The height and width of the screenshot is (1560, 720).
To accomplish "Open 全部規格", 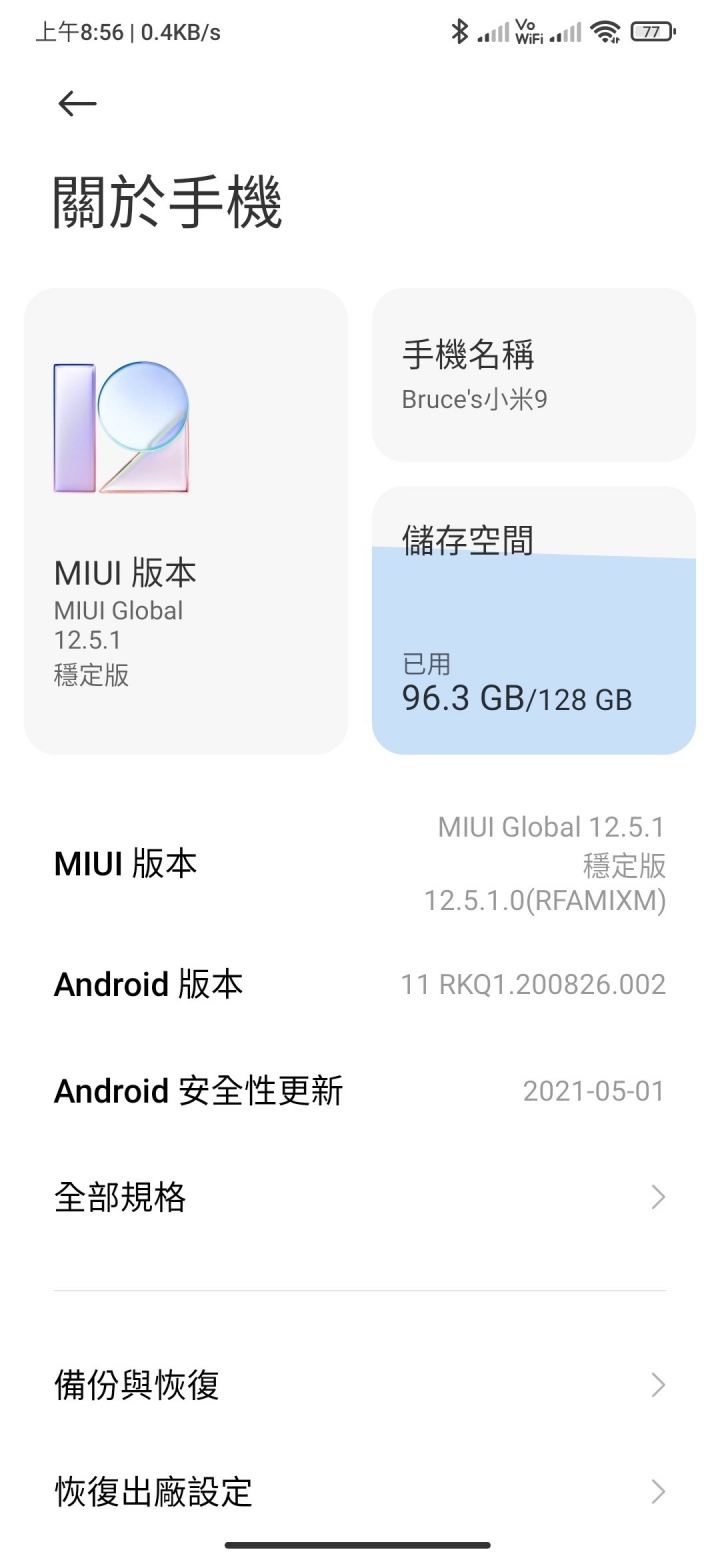I will pyautogui.click(x=360, y=1197).
